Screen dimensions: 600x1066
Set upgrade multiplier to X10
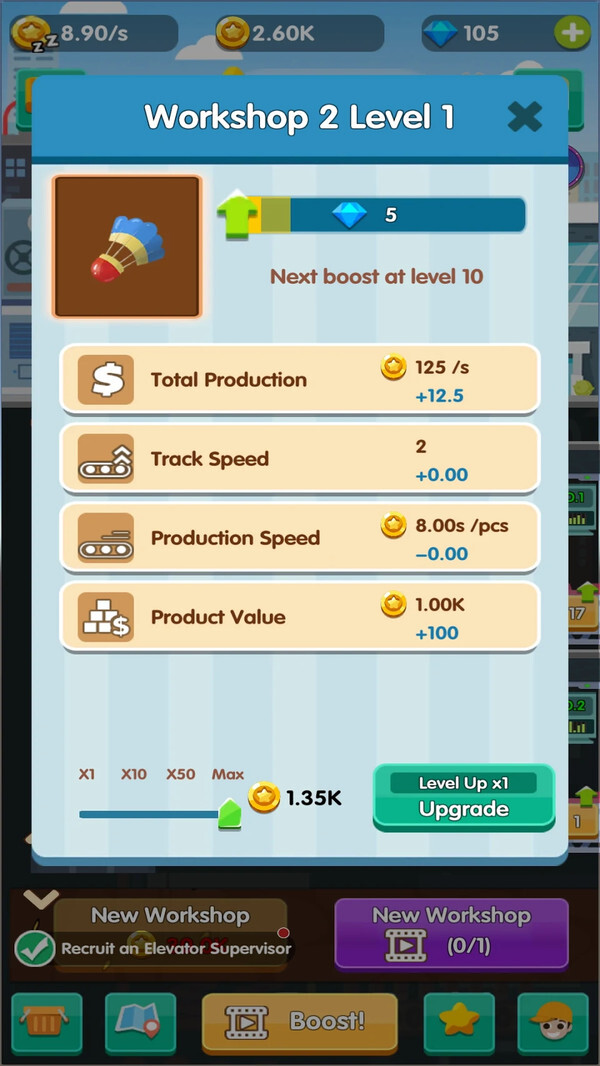pyautogui.click(x=134, y=775)
